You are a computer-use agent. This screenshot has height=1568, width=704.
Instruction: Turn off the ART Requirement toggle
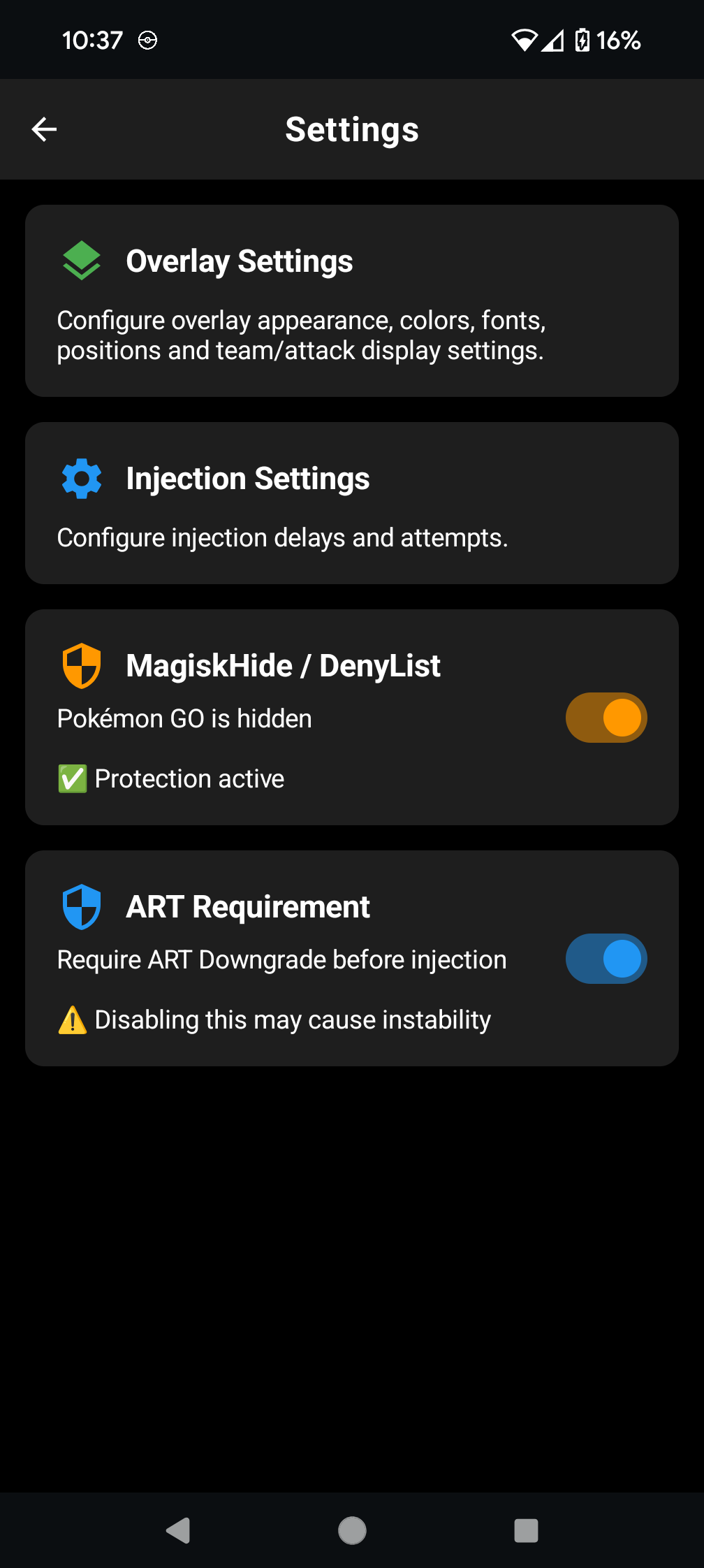coord(606,959)
